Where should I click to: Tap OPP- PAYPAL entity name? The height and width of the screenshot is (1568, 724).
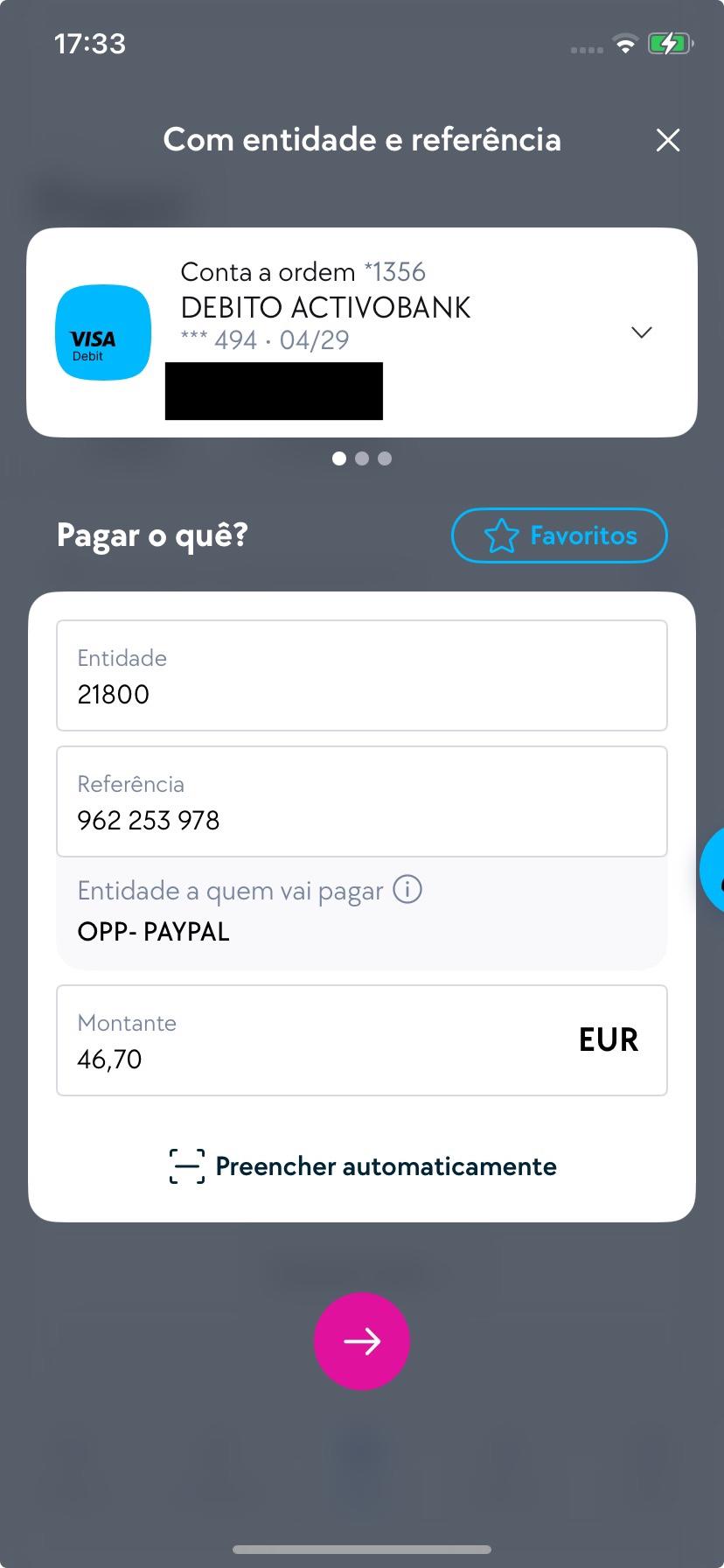click(x=153, y=931)
